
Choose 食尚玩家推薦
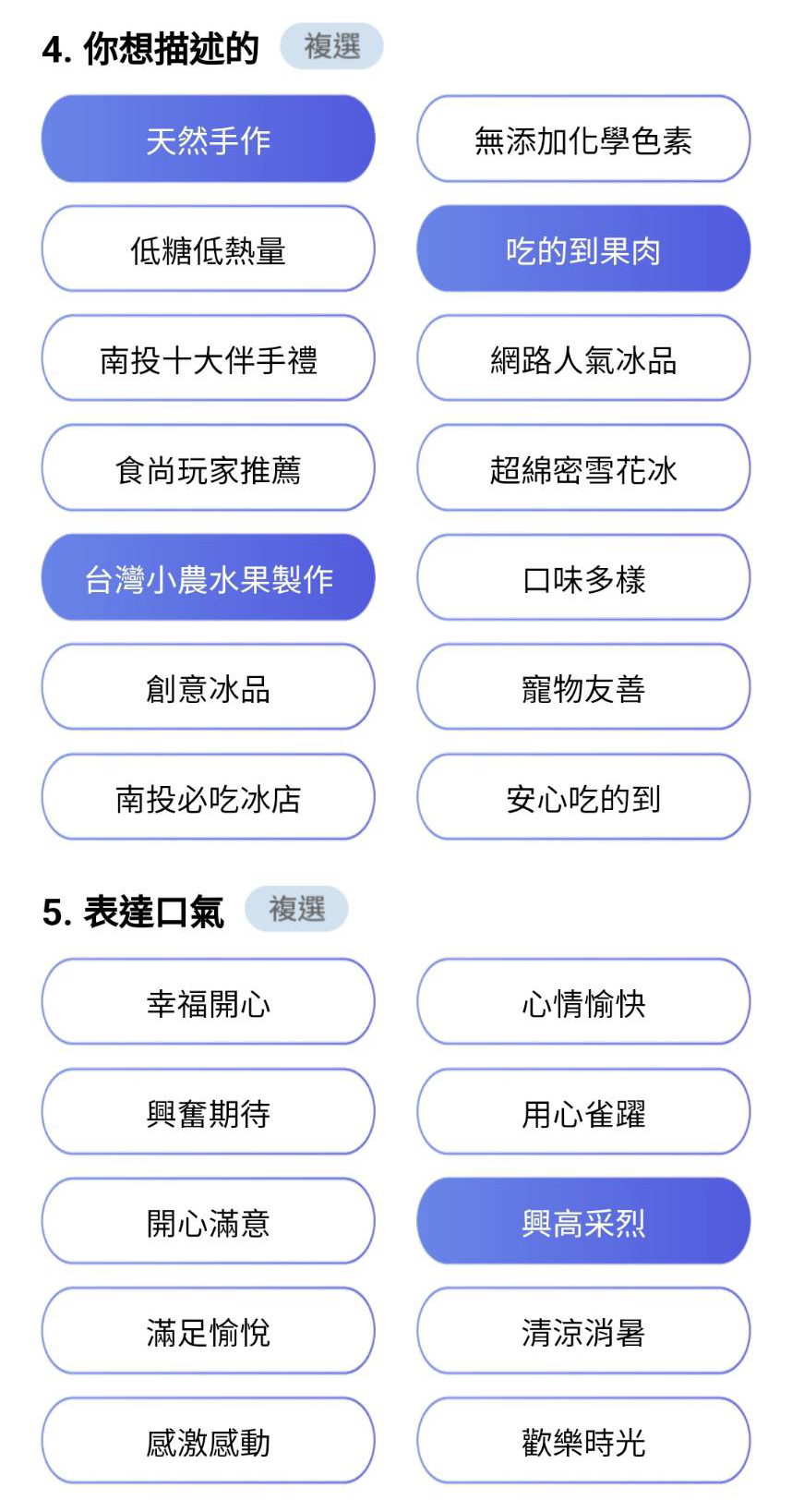click(x=208, y=469)
